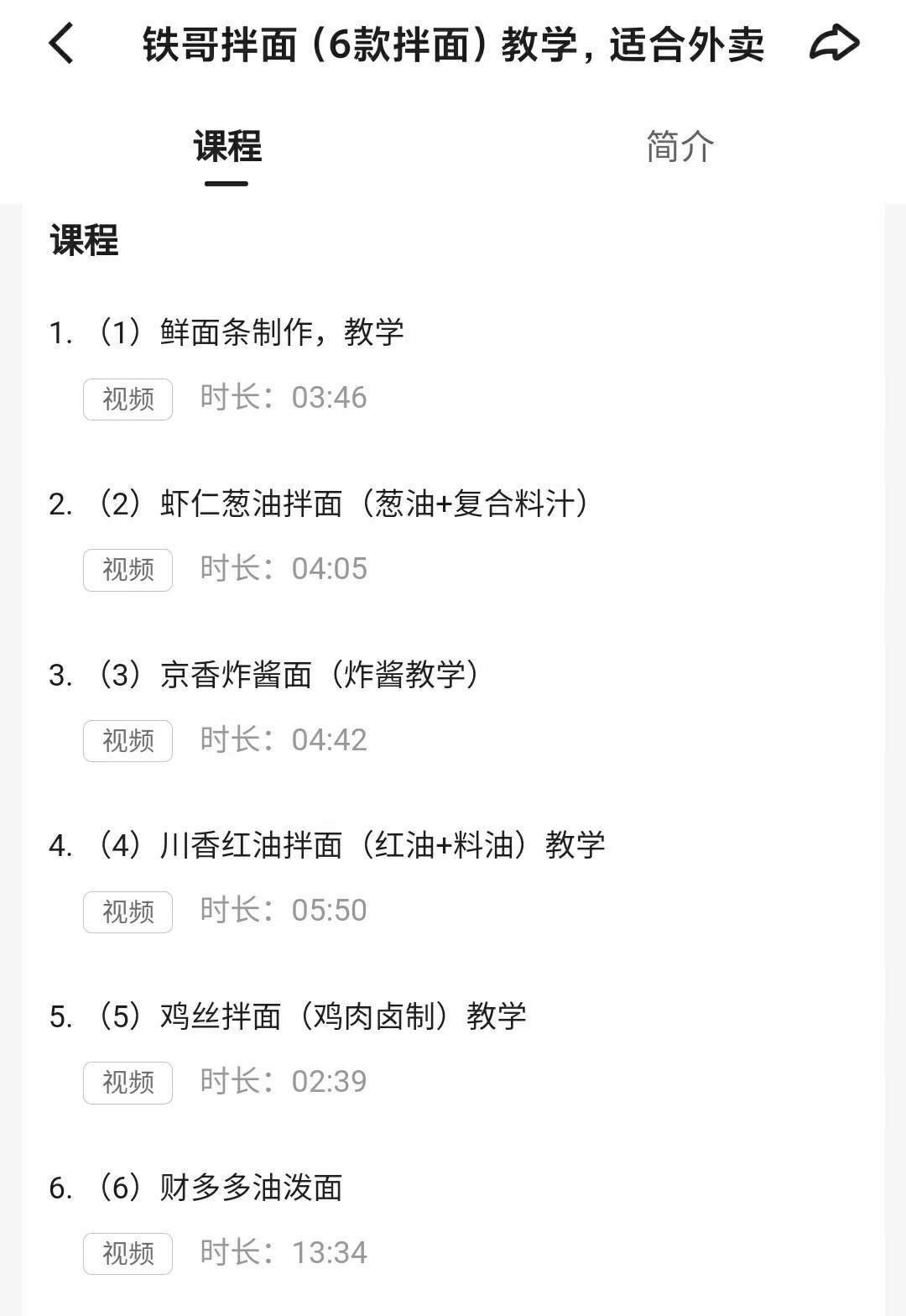
Task: Tap the 视频 badge for 川香红油拌面 lesson
Action: coord(127,912)
